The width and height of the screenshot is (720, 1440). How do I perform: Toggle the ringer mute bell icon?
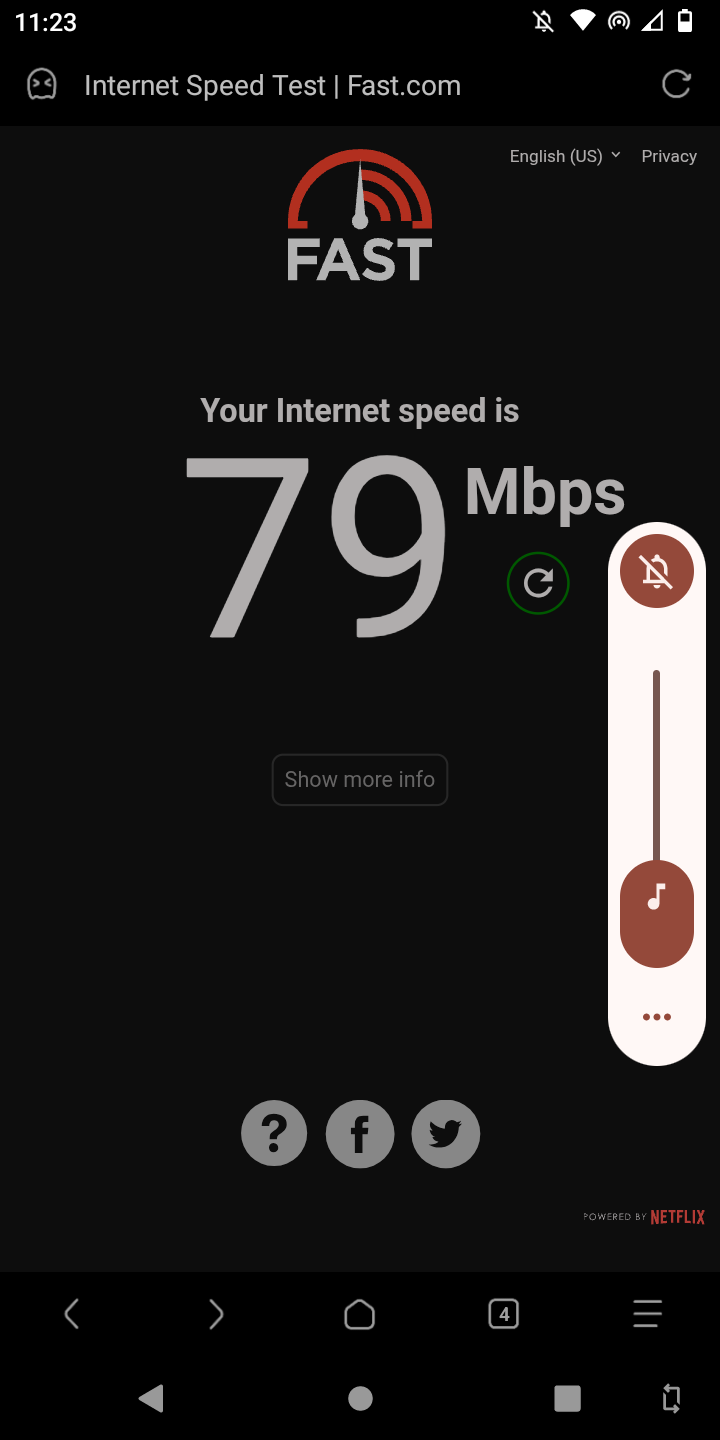pos(656,572)
